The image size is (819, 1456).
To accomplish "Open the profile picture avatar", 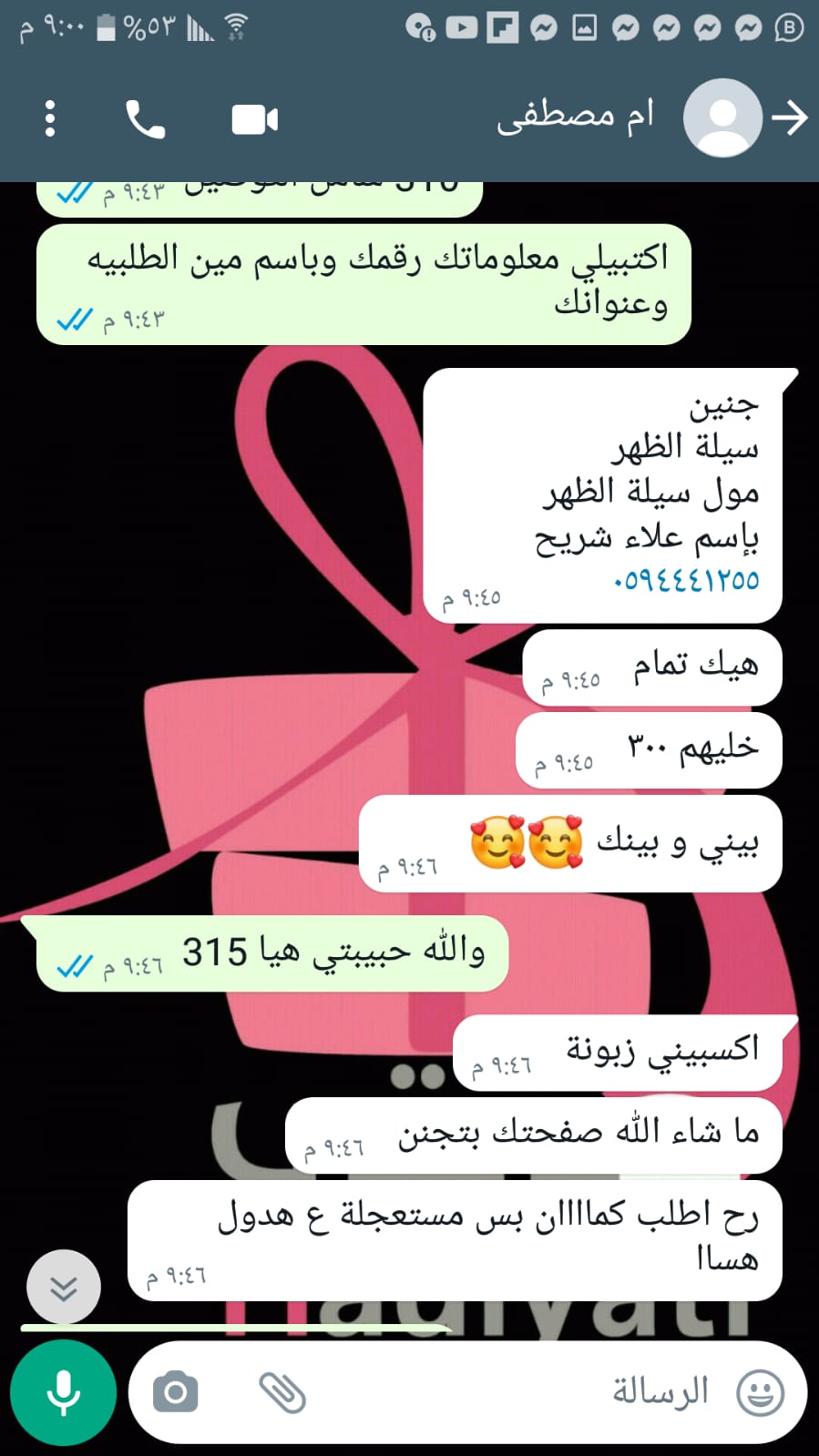I will (x=722, y=117).
